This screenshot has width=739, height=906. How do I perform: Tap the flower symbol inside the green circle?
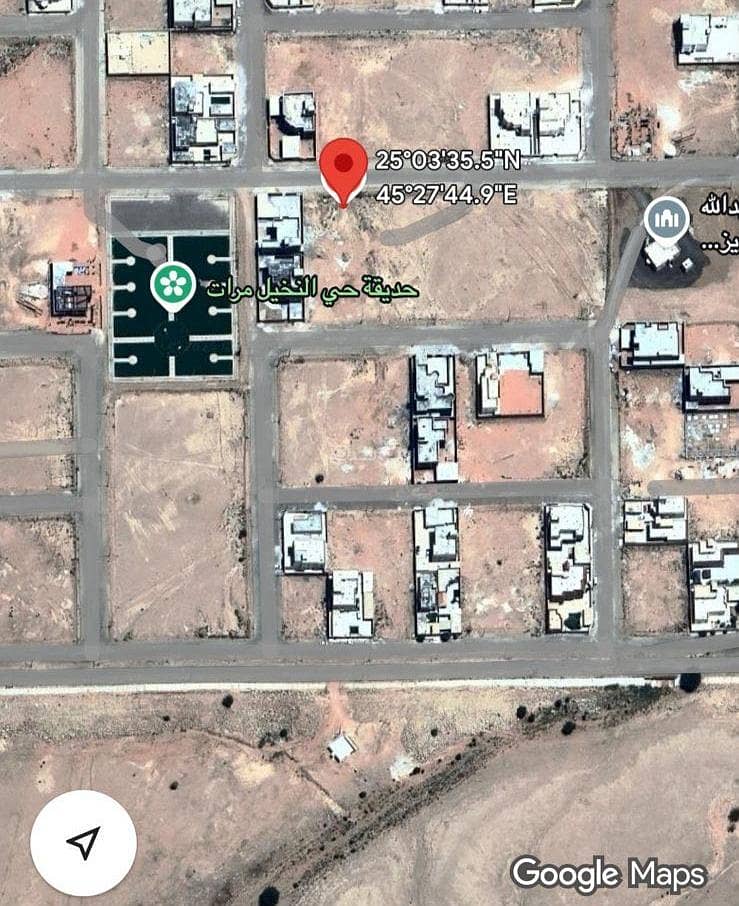(x=172, y=284)
